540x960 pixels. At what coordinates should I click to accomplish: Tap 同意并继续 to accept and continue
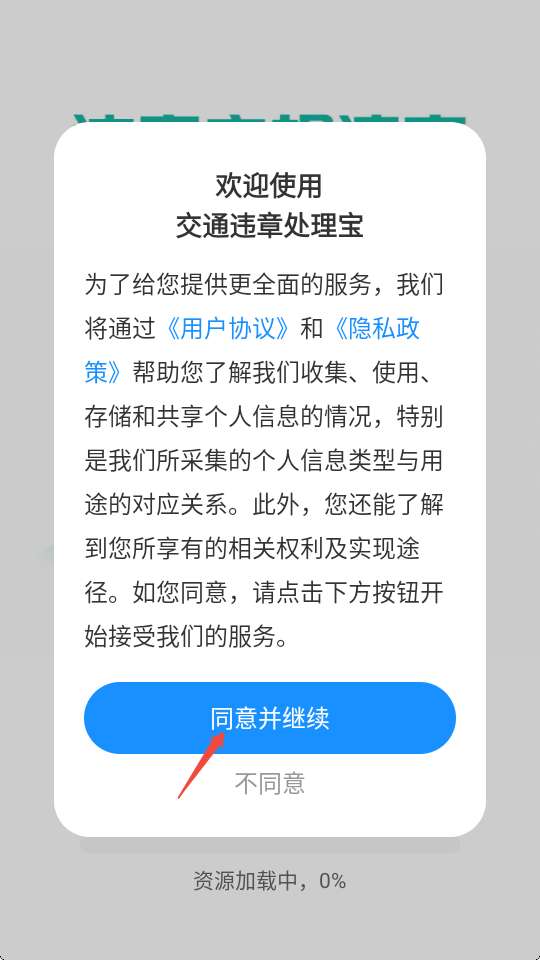(x=269, y=718)
